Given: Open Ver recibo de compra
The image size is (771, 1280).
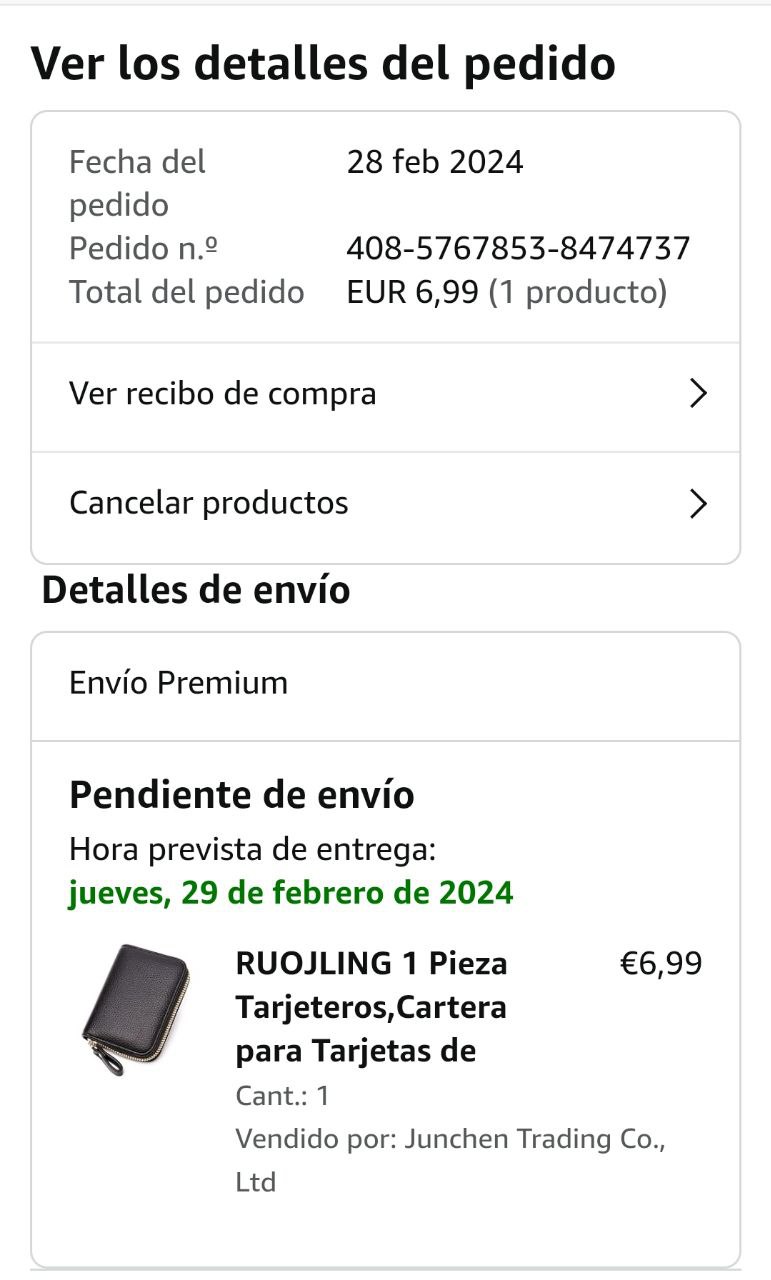Looking at the screenshot, I should (x=385, y=394).
